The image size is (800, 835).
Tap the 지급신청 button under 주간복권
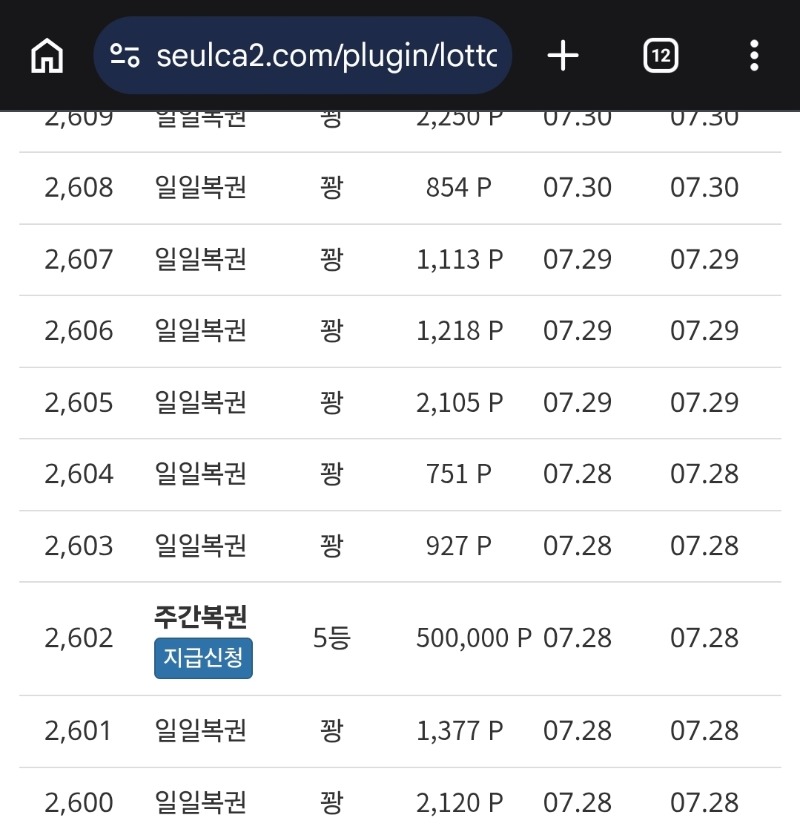(x=203, y=658)
